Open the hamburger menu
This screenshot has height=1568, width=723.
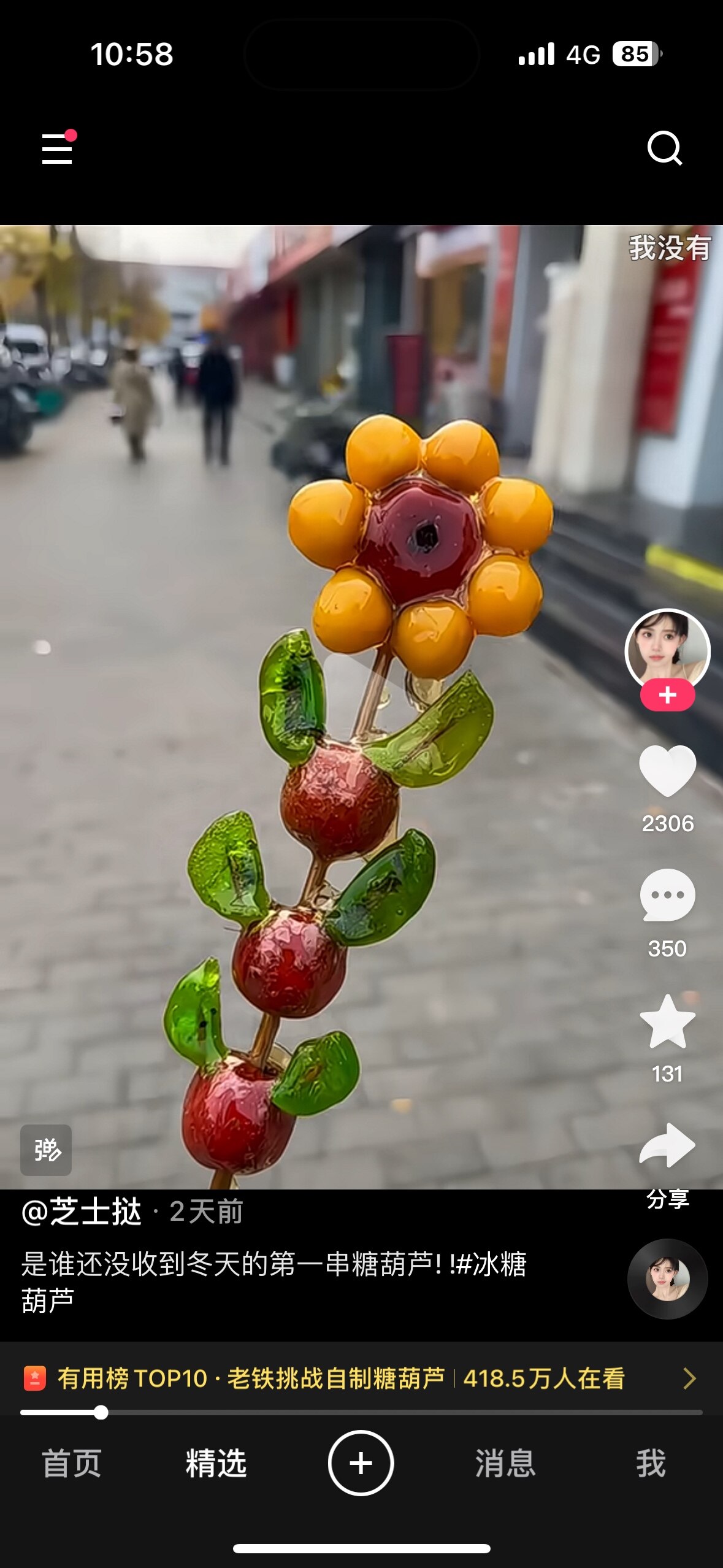click(x=57, y=148)
